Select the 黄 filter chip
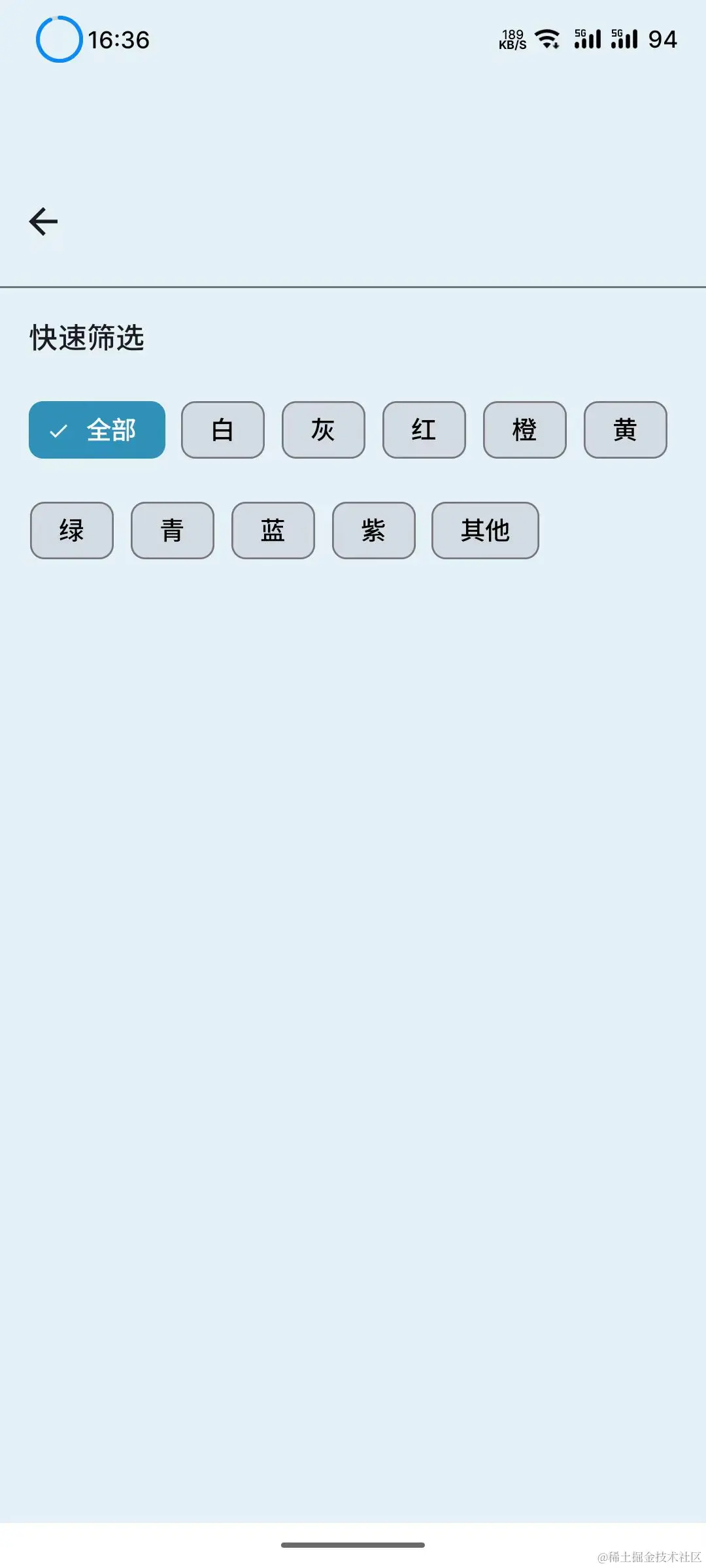706x1568 pixels. click(626, 430)
